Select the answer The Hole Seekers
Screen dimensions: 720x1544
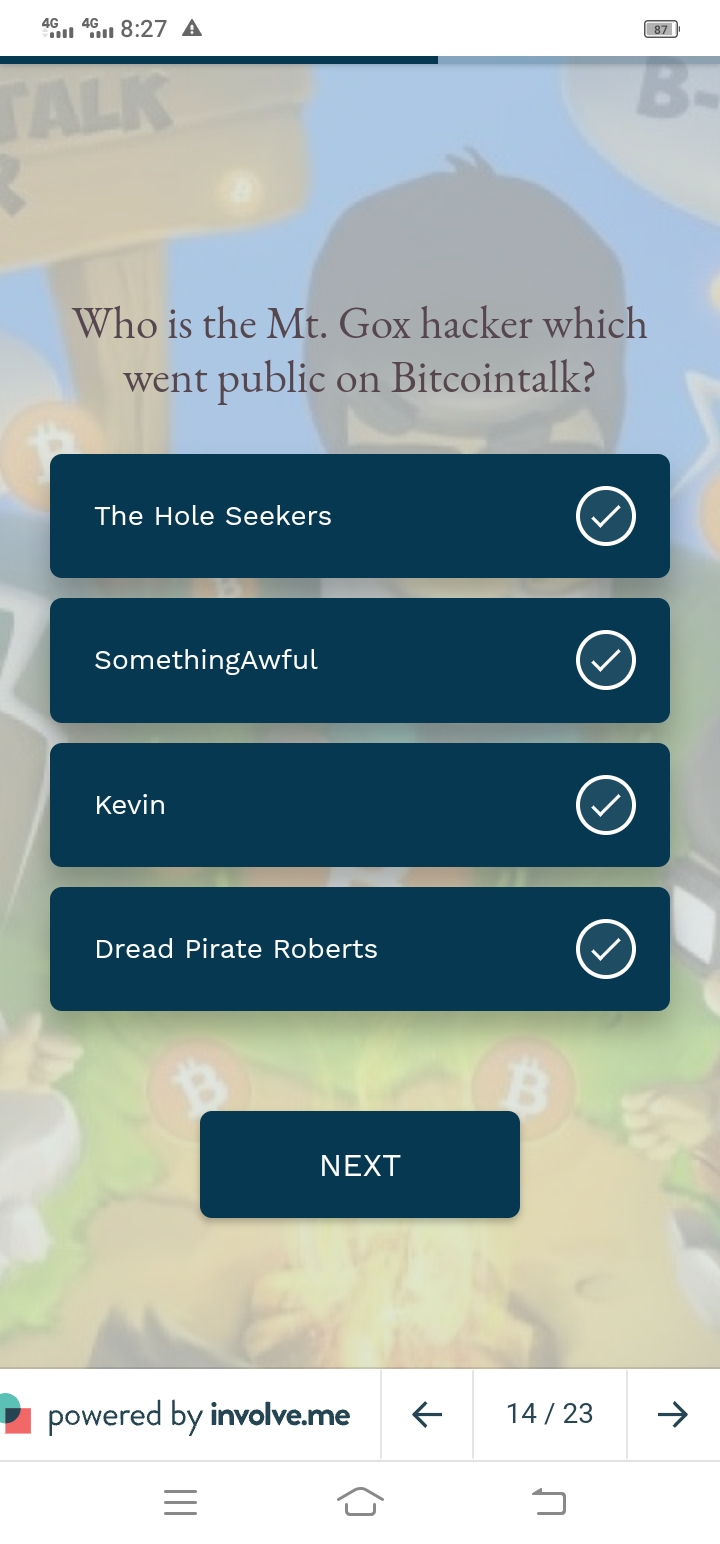(x=359, y=516)
